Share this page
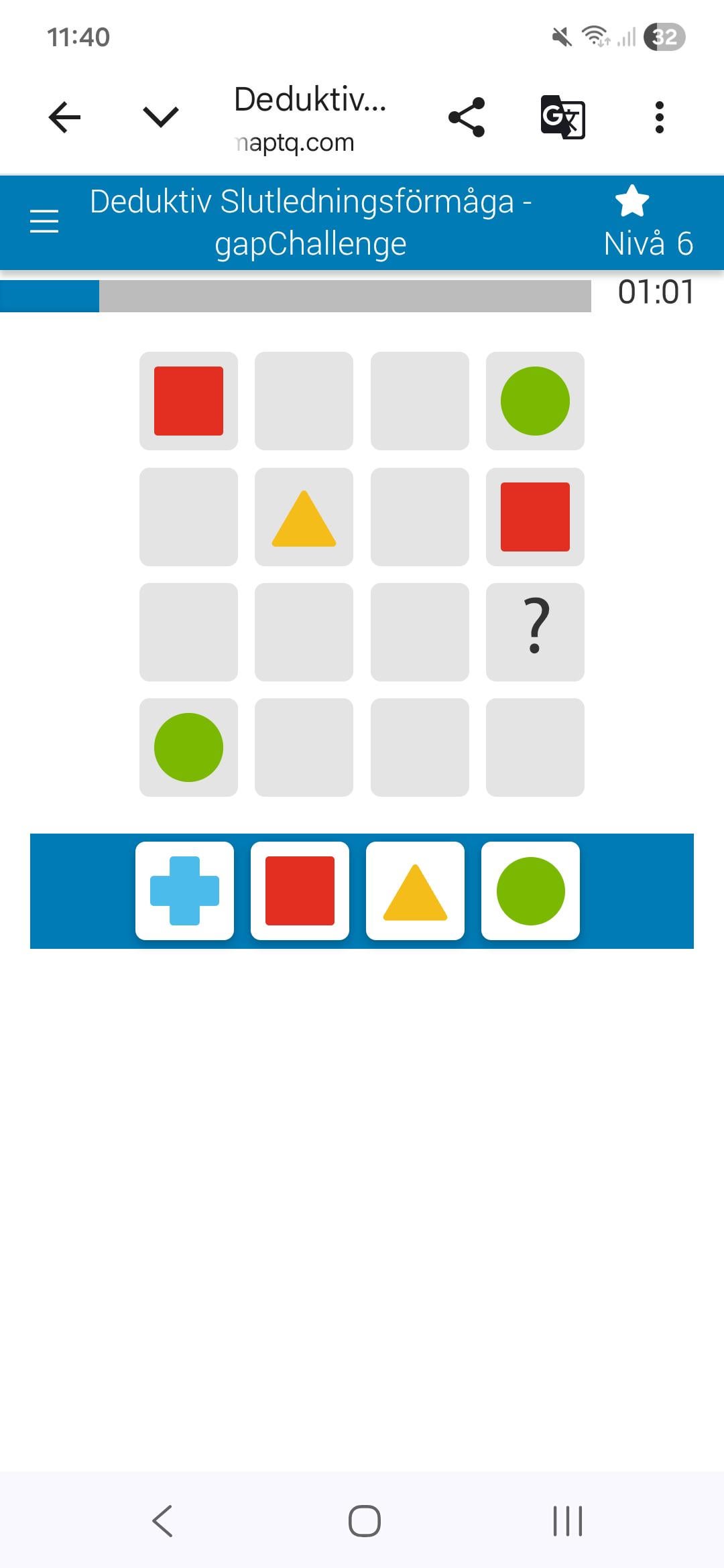Viewport: 724px width, 1568px height. tap(467, 117)
